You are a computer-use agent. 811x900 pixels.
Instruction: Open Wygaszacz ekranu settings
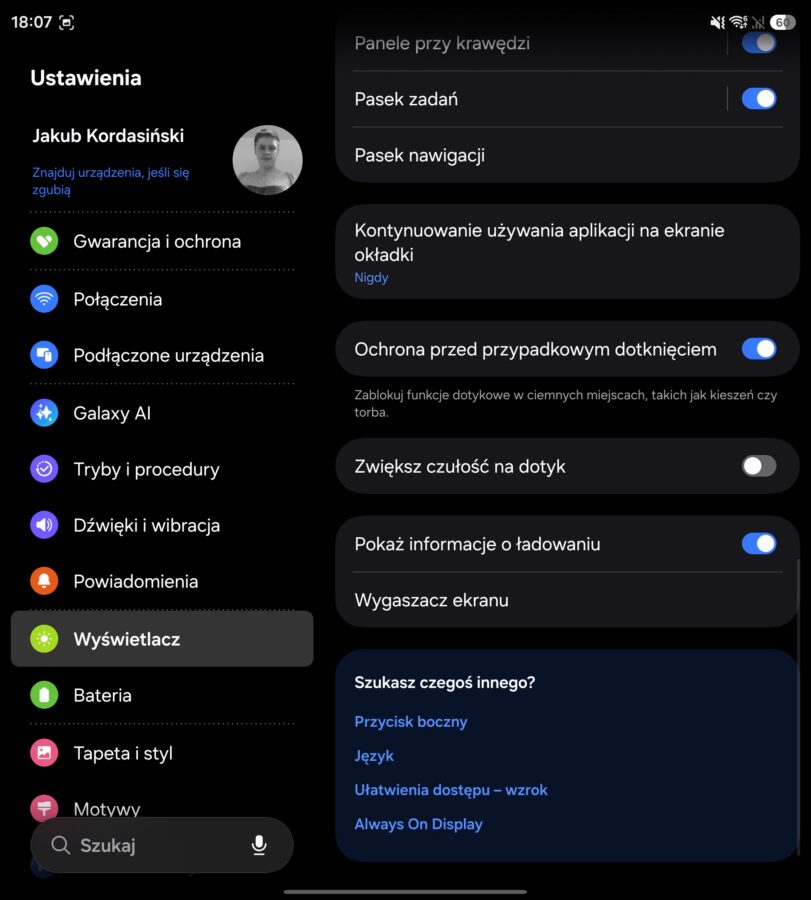click(x=567, y=600)
